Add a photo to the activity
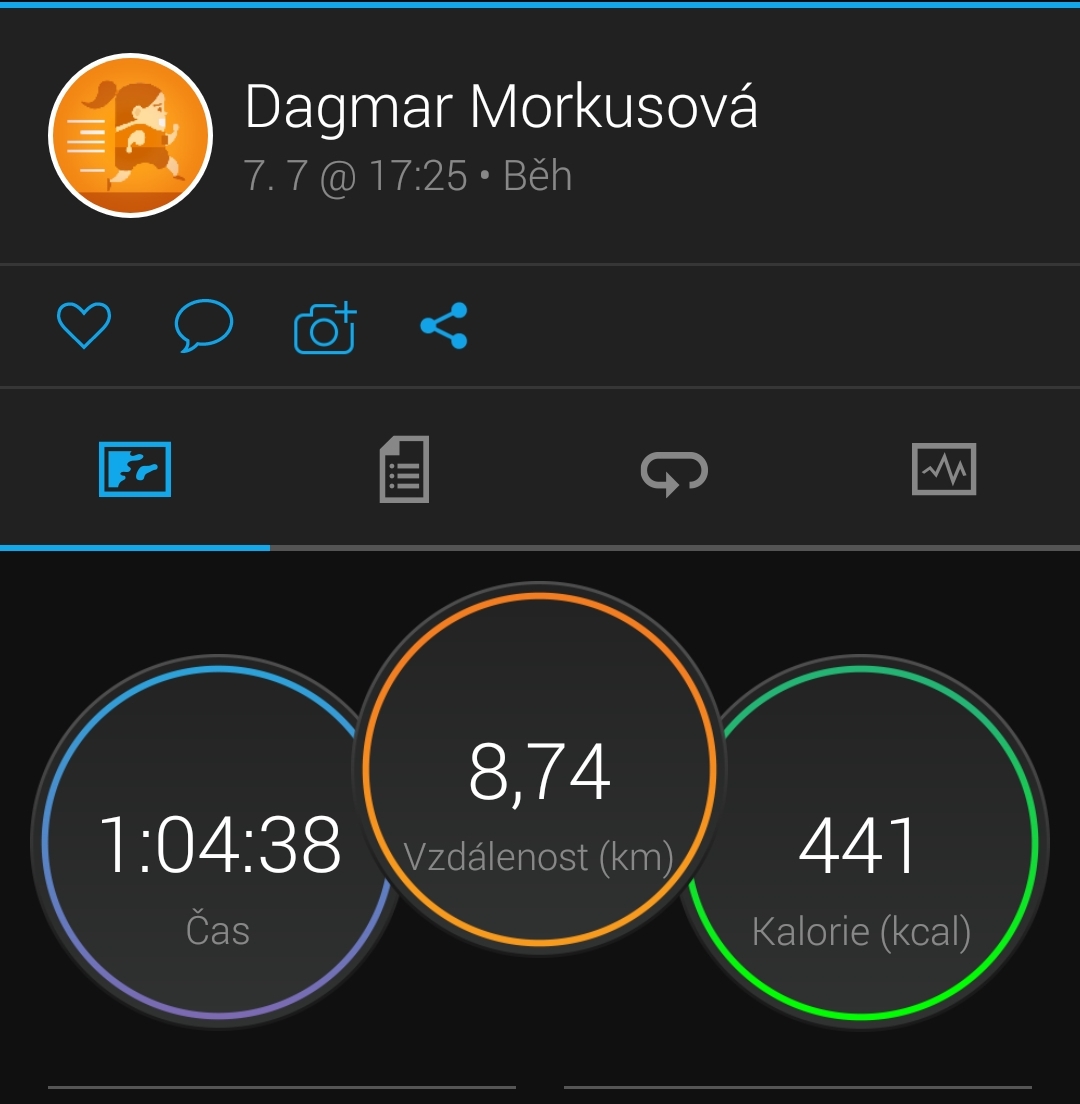 (x=325, y=327)
